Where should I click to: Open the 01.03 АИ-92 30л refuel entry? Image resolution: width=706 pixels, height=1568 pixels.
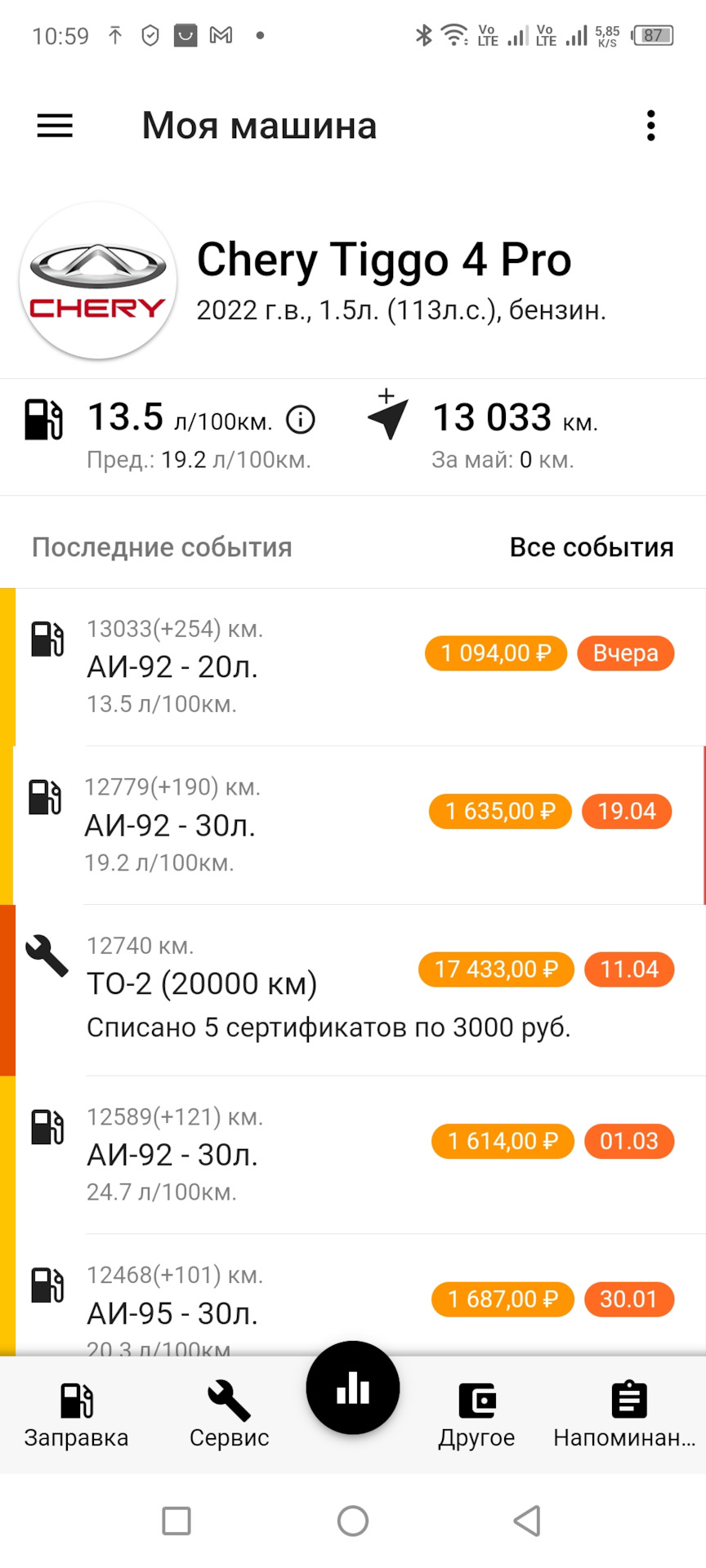point(245,1154)
